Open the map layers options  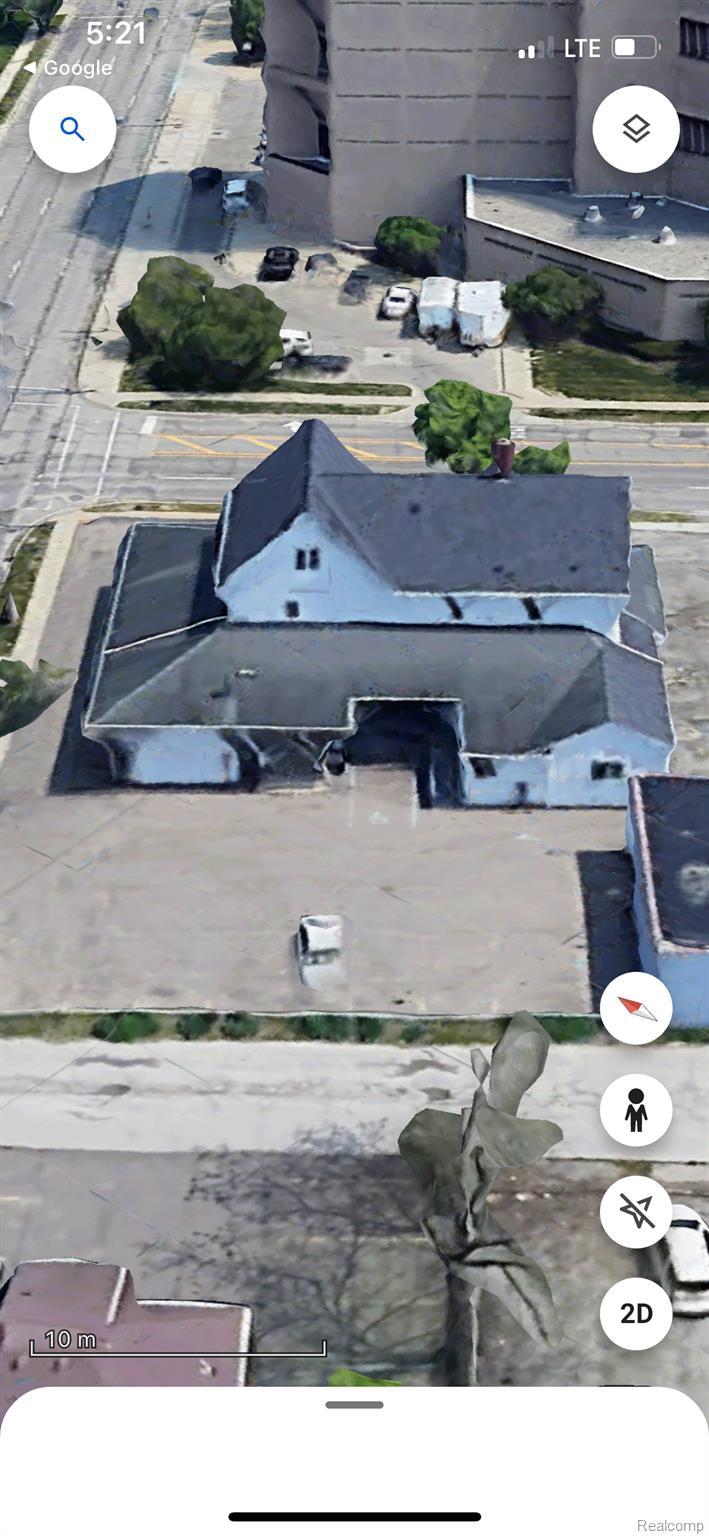(x=636, y=129)
